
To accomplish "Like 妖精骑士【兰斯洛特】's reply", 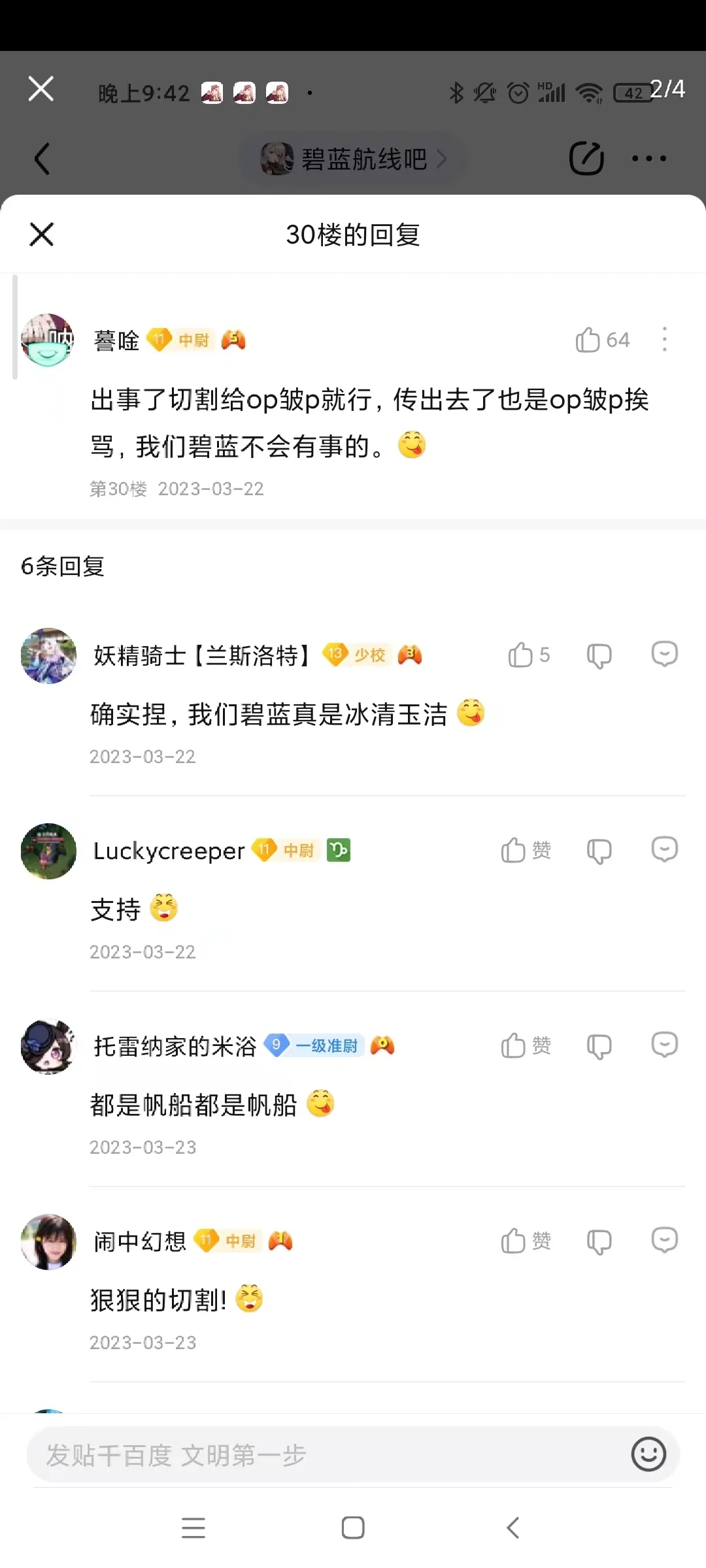I will click(522, 655).
